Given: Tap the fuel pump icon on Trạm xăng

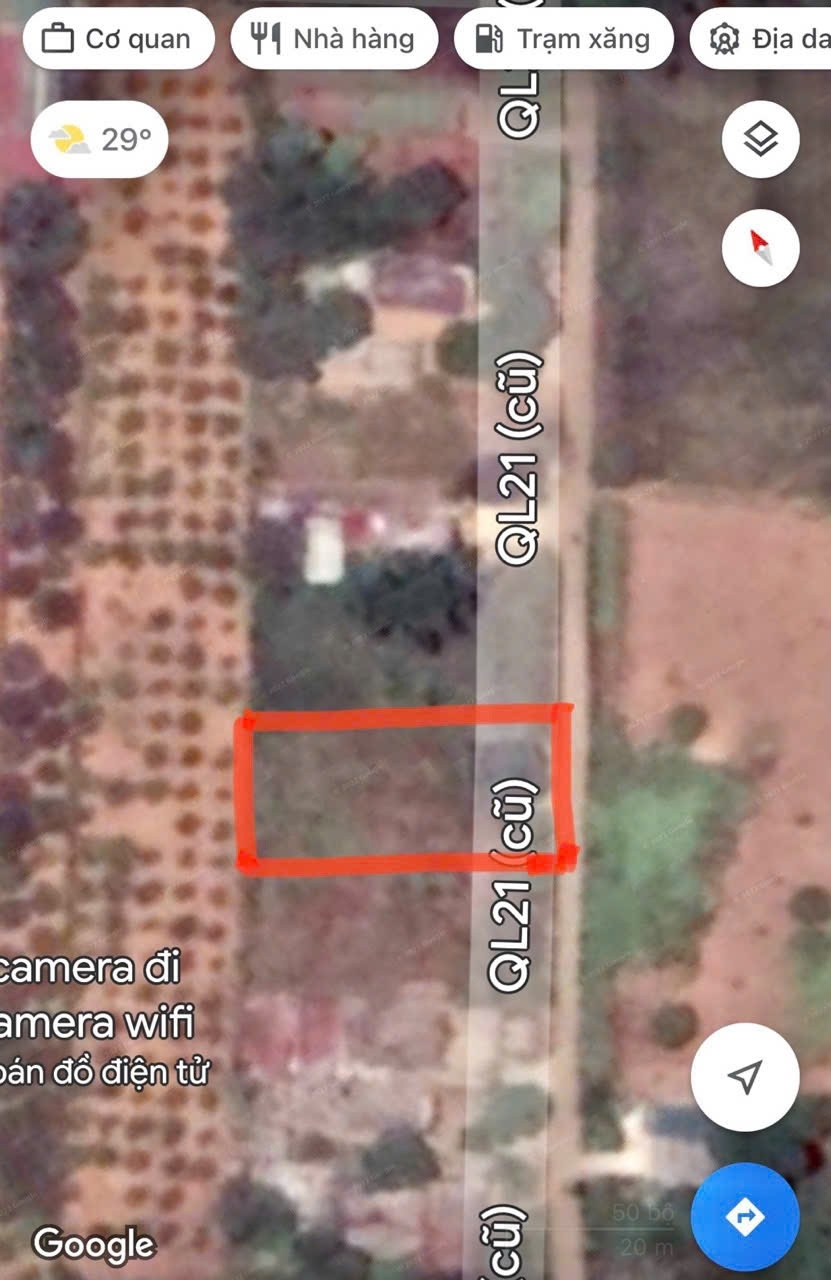Looking at the screenshot, I should click(487, 38).
